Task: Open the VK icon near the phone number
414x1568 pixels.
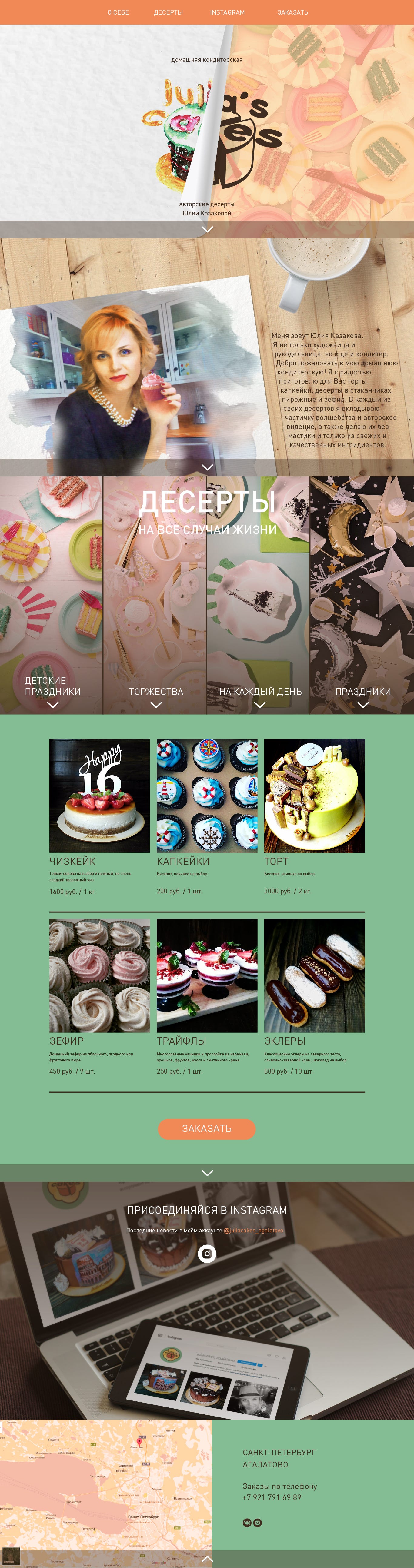Action: coord(247,1522)
